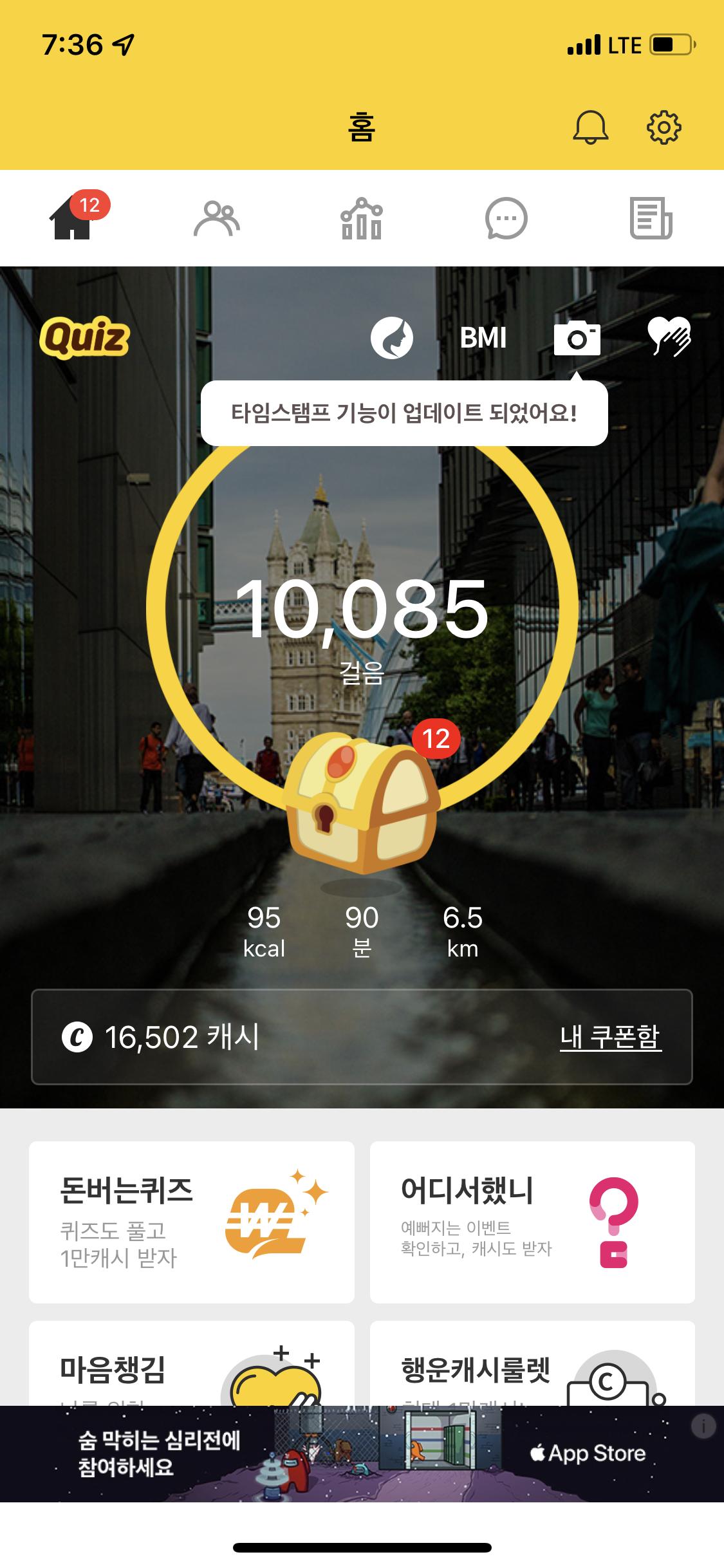Tap the ad info icon
This screenshot has width=724, height=1568.
pos(703,1426)
